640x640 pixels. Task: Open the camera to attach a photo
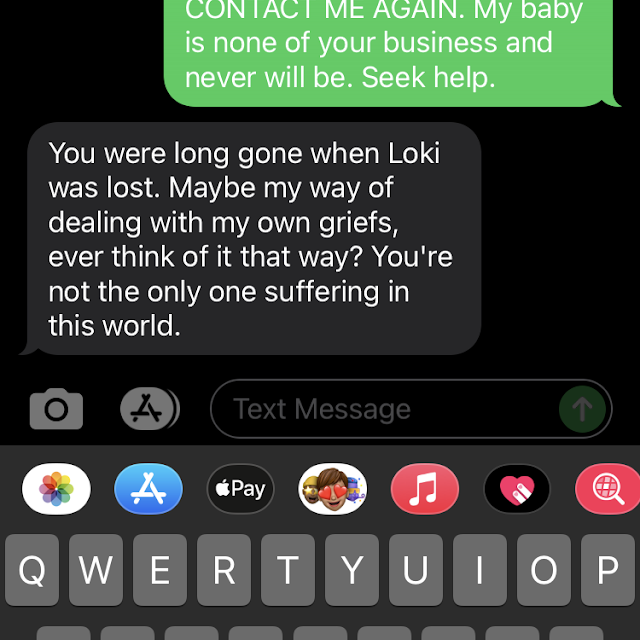click(x=56, y=409)
